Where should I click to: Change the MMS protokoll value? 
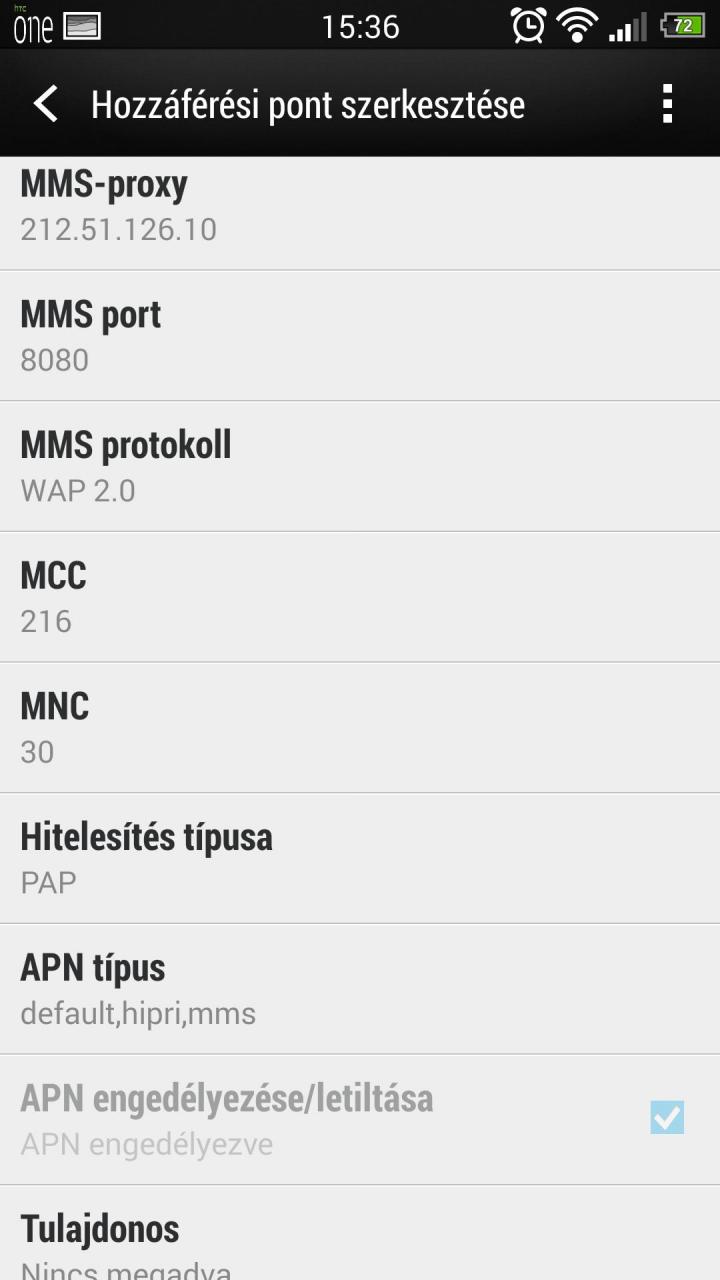(x=360, y=467)
